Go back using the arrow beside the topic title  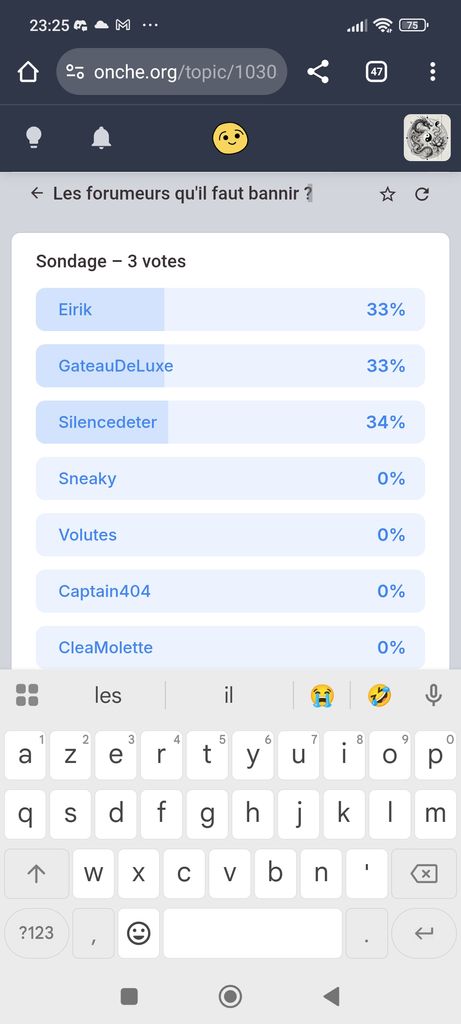coord(37,193)
